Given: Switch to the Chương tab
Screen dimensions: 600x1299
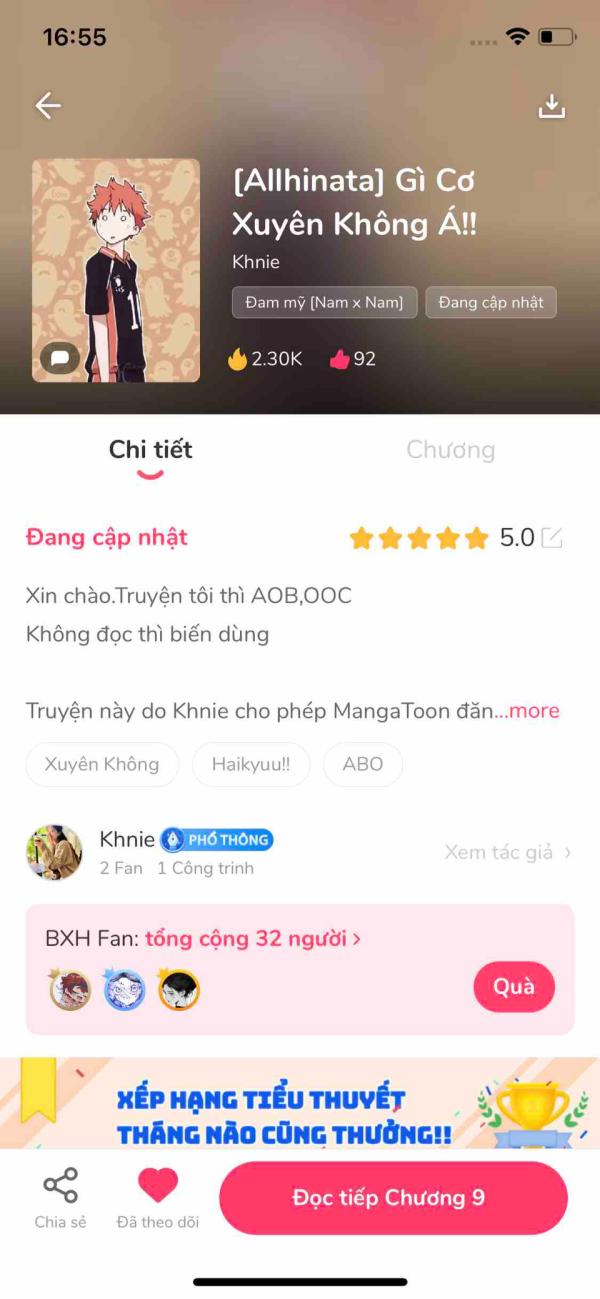Looking at the screenshot, I should click(x=450, y=450).
